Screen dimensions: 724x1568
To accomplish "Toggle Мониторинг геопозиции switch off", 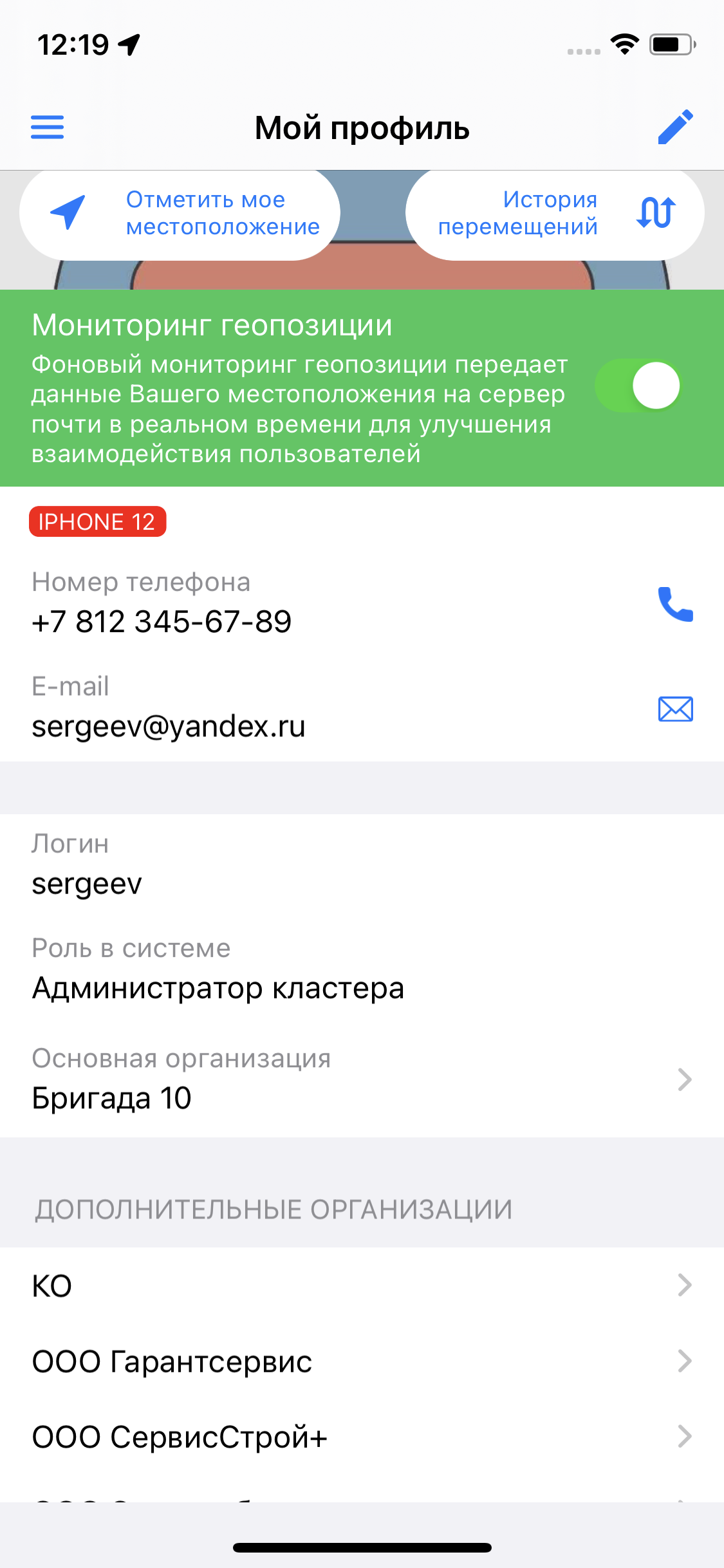I will pyautogui.click(x=638, y=386).
